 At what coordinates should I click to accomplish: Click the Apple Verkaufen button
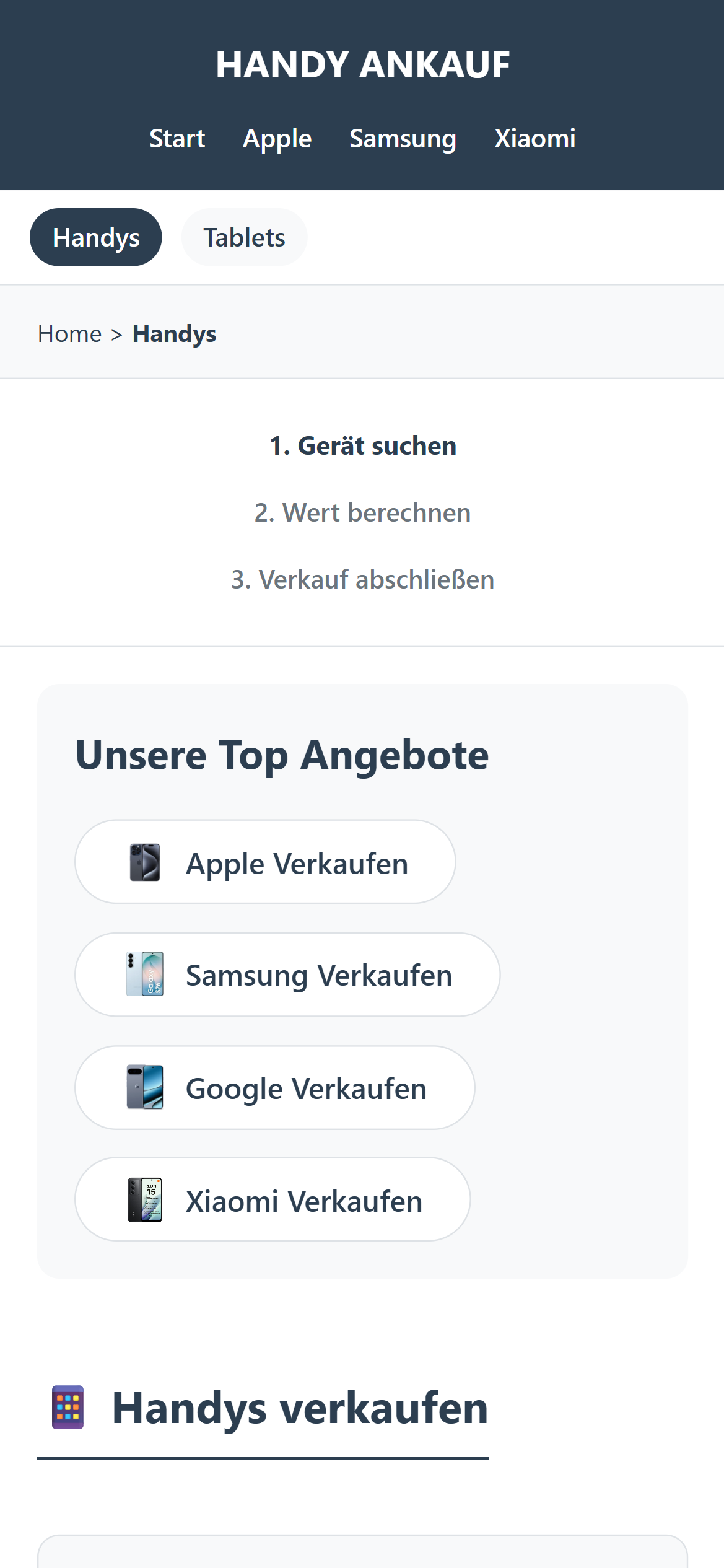tap(265, 862)
